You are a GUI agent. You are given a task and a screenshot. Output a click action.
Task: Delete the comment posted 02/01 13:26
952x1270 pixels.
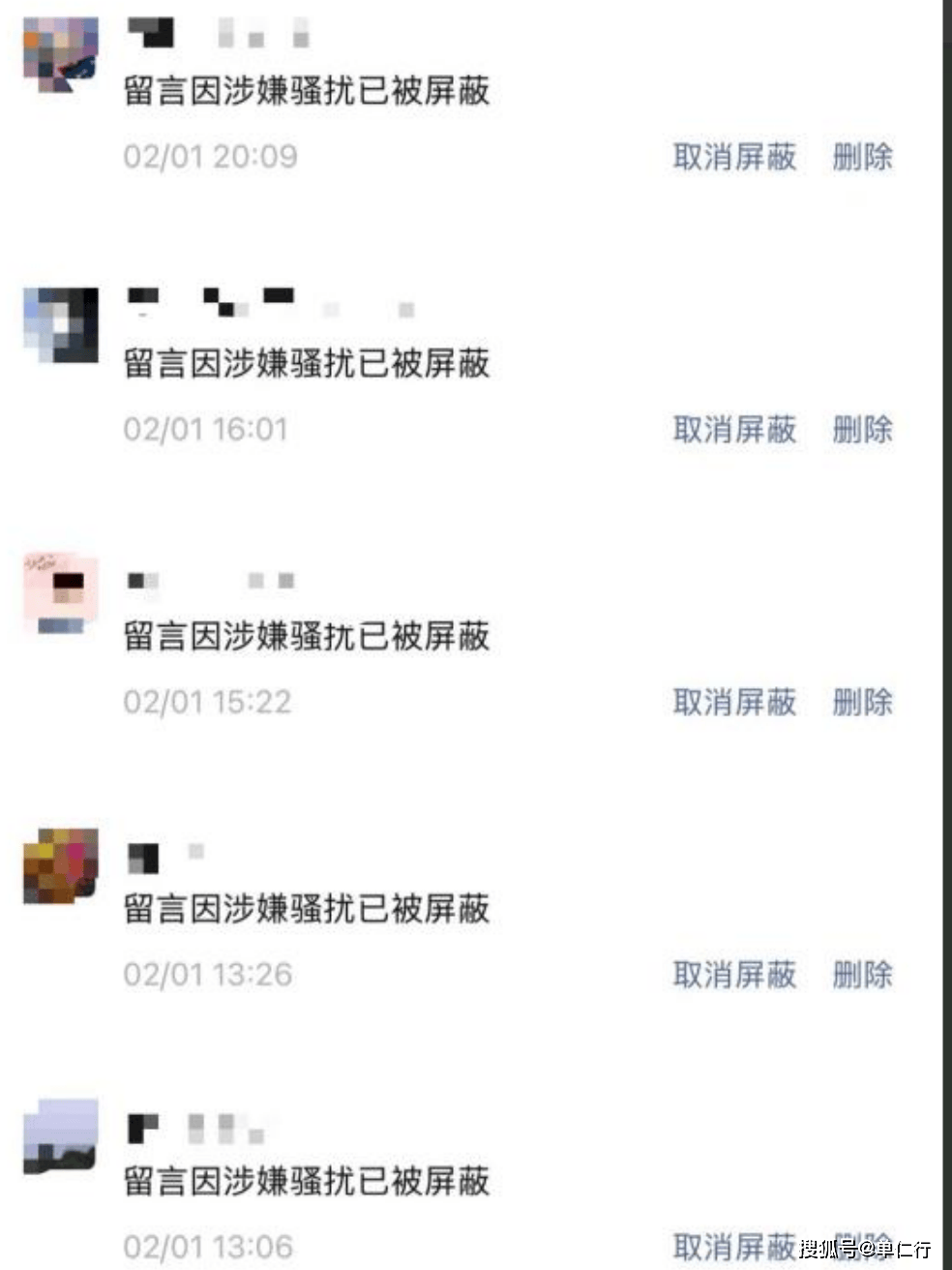tap(862, 975)
